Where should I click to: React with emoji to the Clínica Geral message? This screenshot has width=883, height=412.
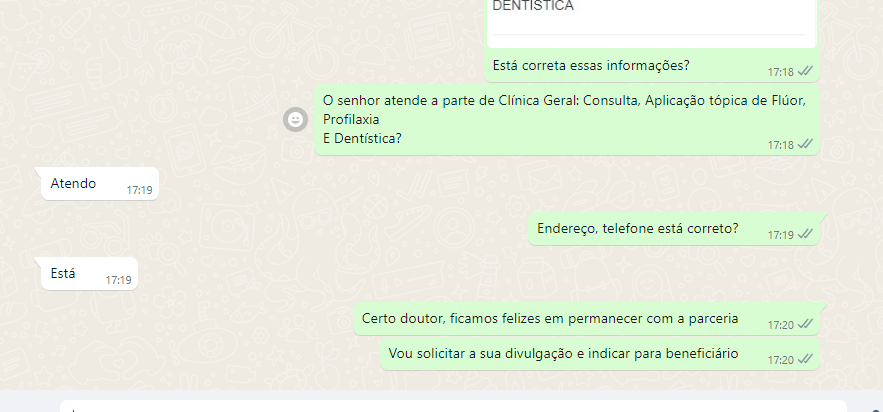point(295,120)
